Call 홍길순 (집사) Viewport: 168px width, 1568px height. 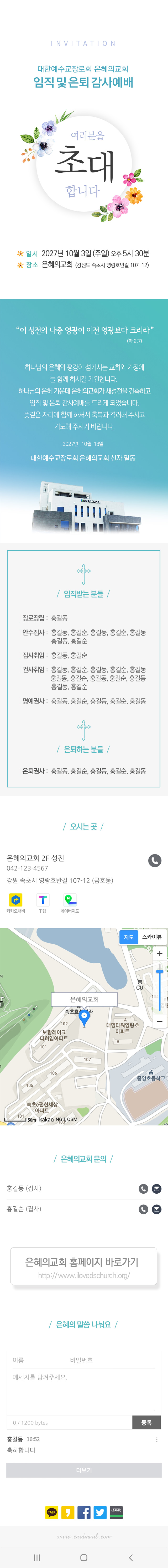144,1209
